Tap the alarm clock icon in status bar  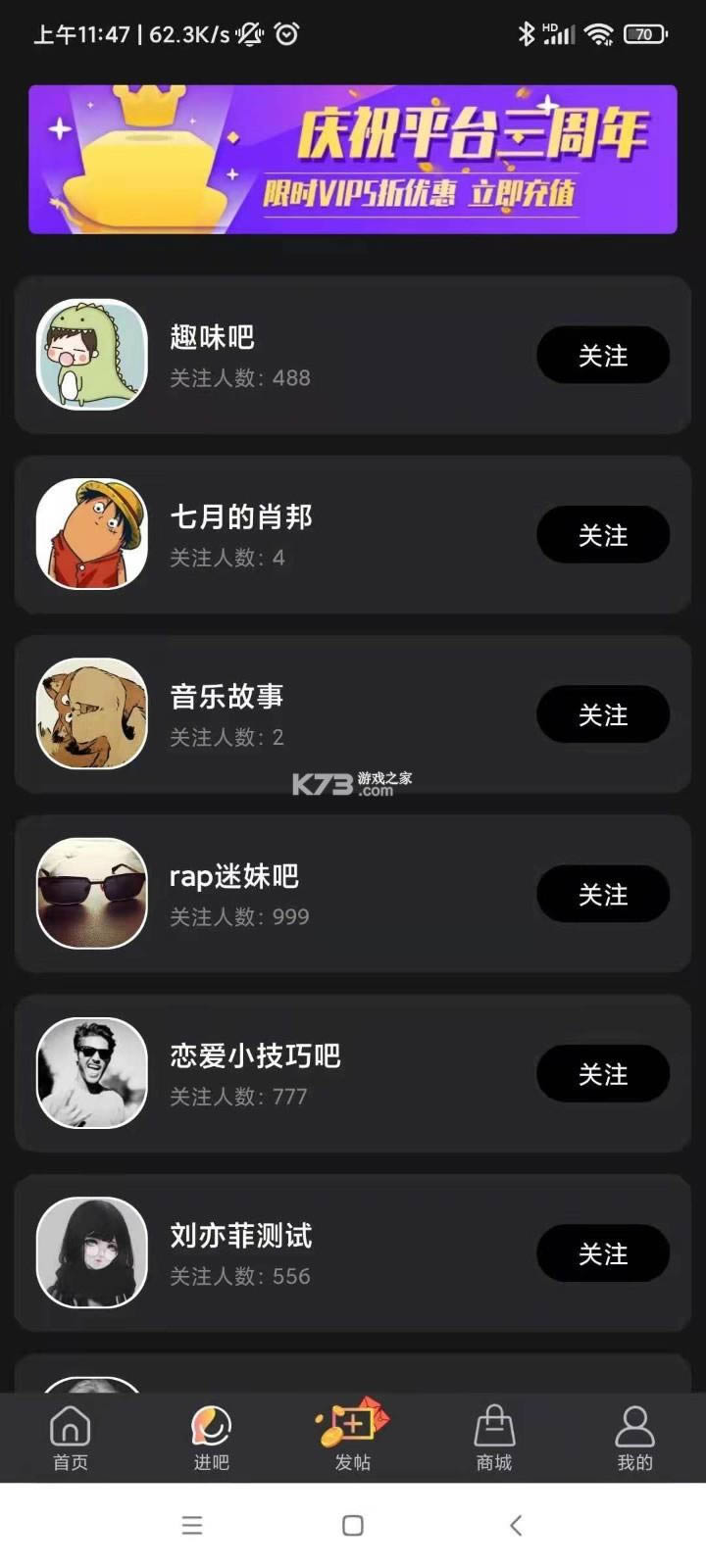tap(286, 34)
